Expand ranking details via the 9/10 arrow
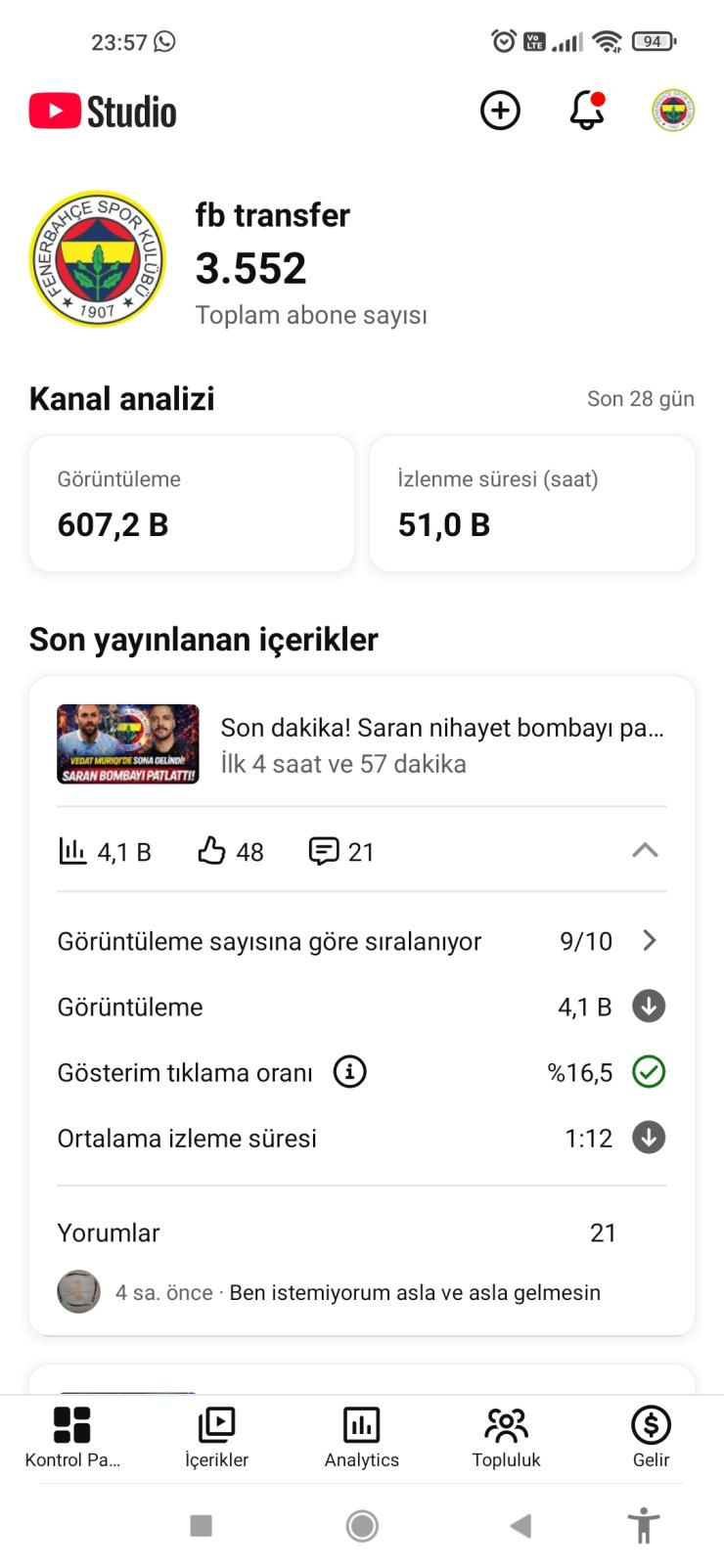The height and width of the screenshot is (1568, 724). point(649,941)
